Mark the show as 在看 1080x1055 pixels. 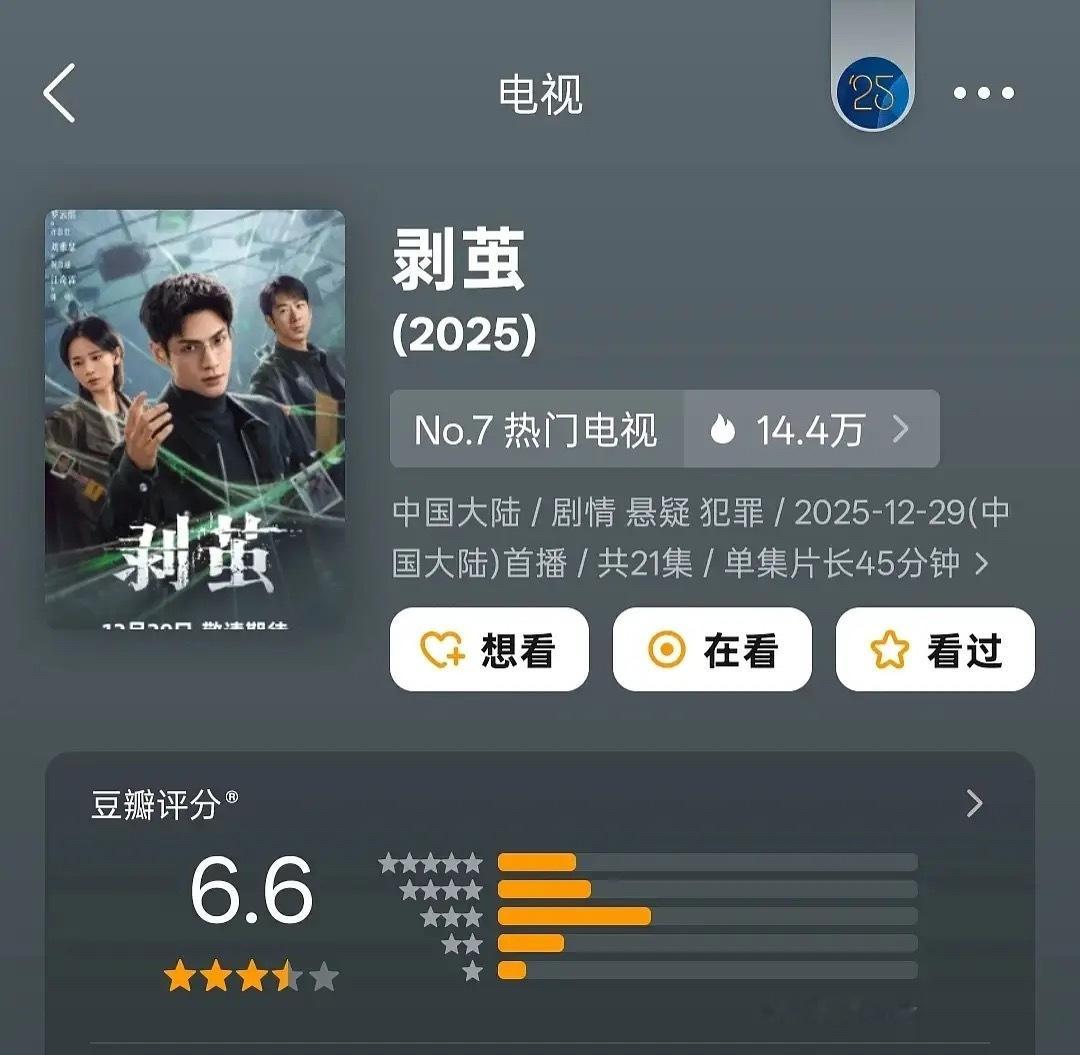coord(712,650)
